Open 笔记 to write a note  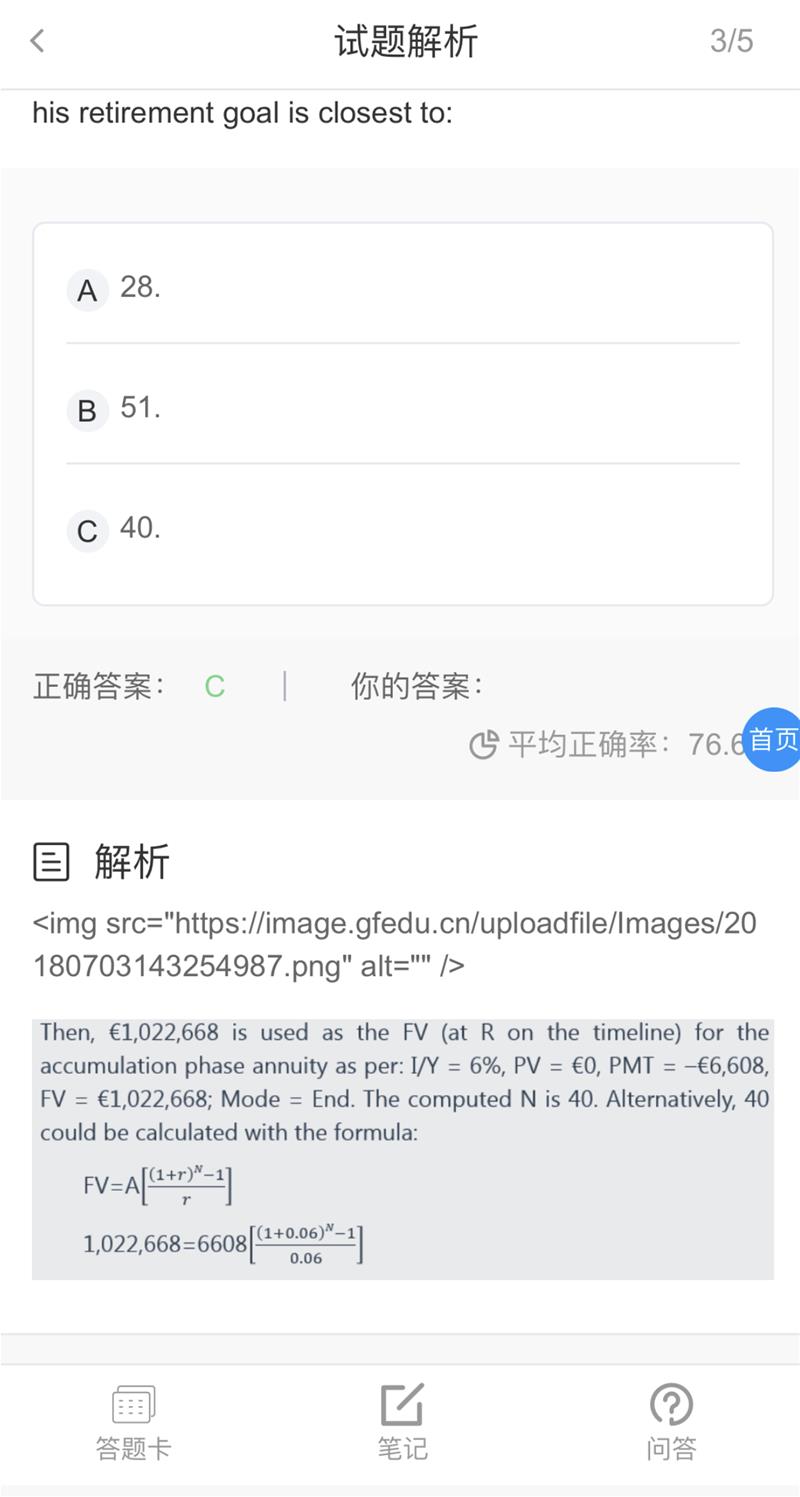(x=402, y=1423)
